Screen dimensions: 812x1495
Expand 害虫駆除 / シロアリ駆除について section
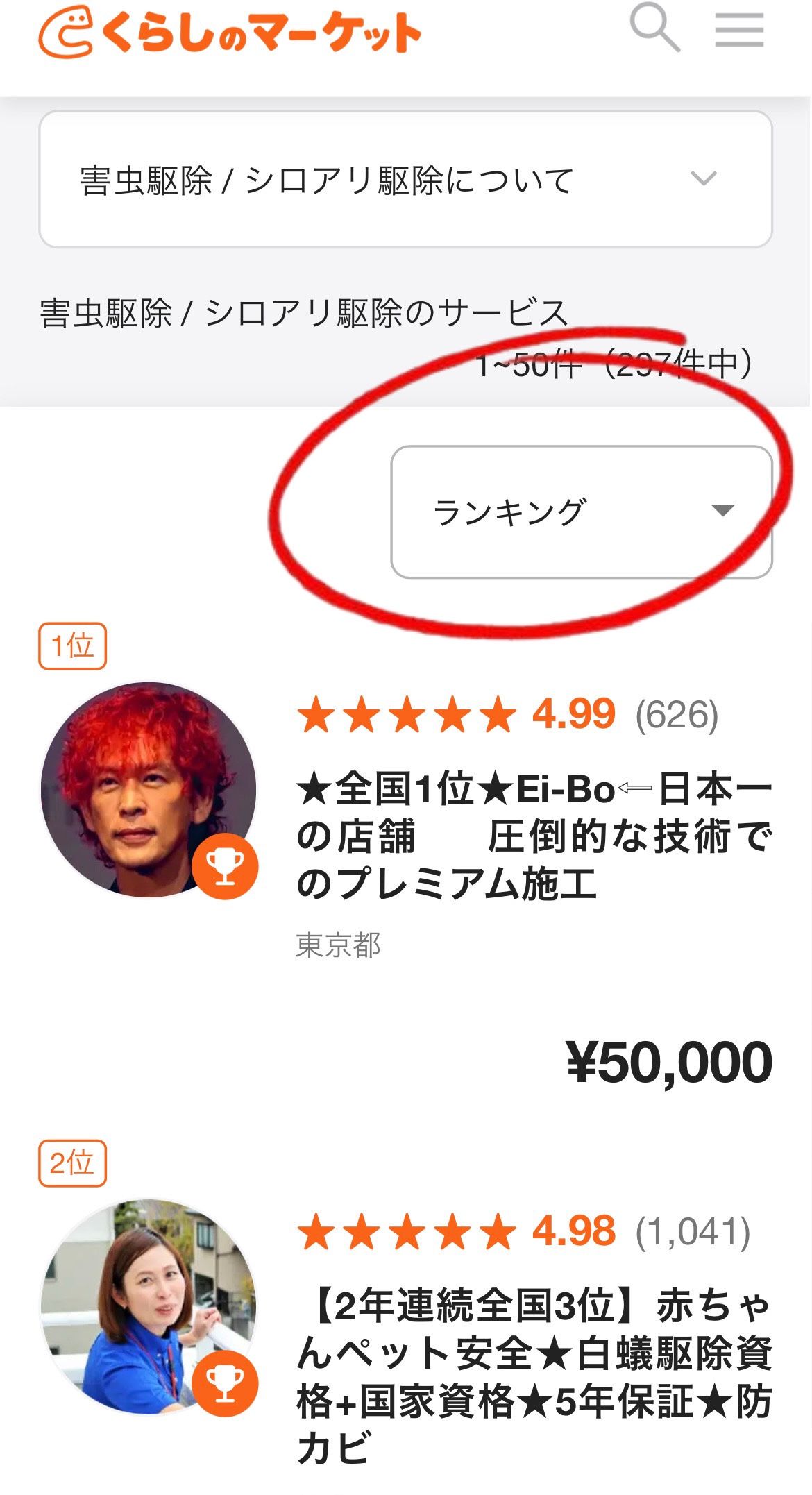(x=405, y=180)
